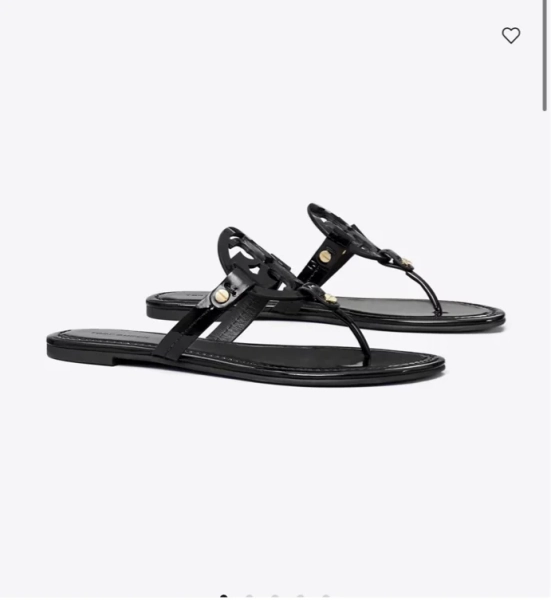551x600 pixels.
Task: Open the black sandals product photo
Action: [276, 295]
